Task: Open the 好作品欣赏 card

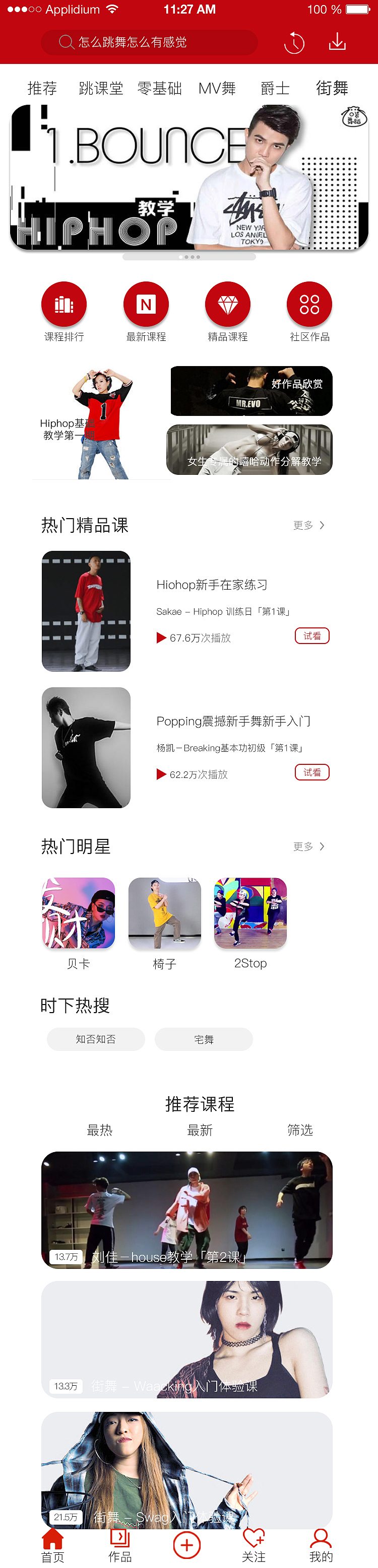Action: (251, 391)
